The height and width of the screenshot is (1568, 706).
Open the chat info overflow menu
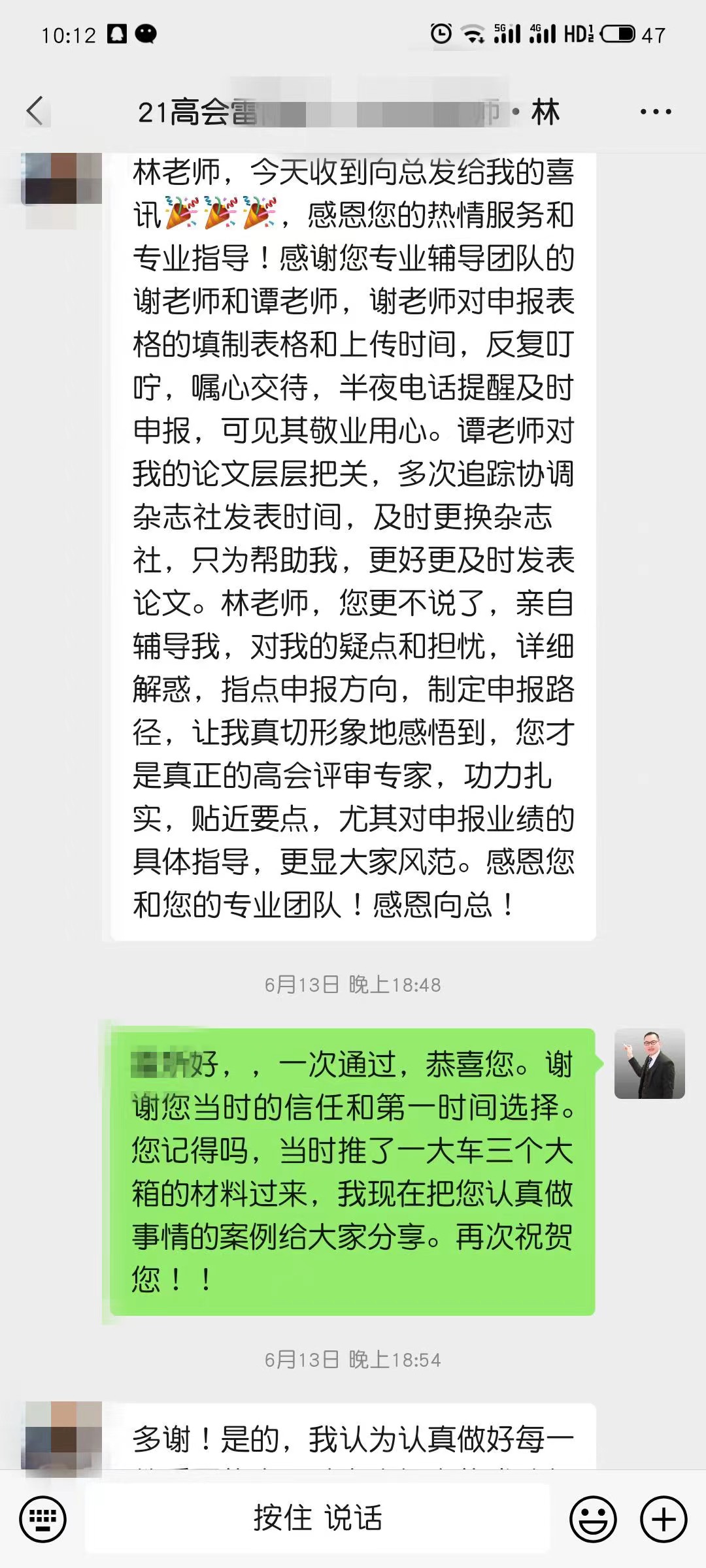click(x=655, y=112)
